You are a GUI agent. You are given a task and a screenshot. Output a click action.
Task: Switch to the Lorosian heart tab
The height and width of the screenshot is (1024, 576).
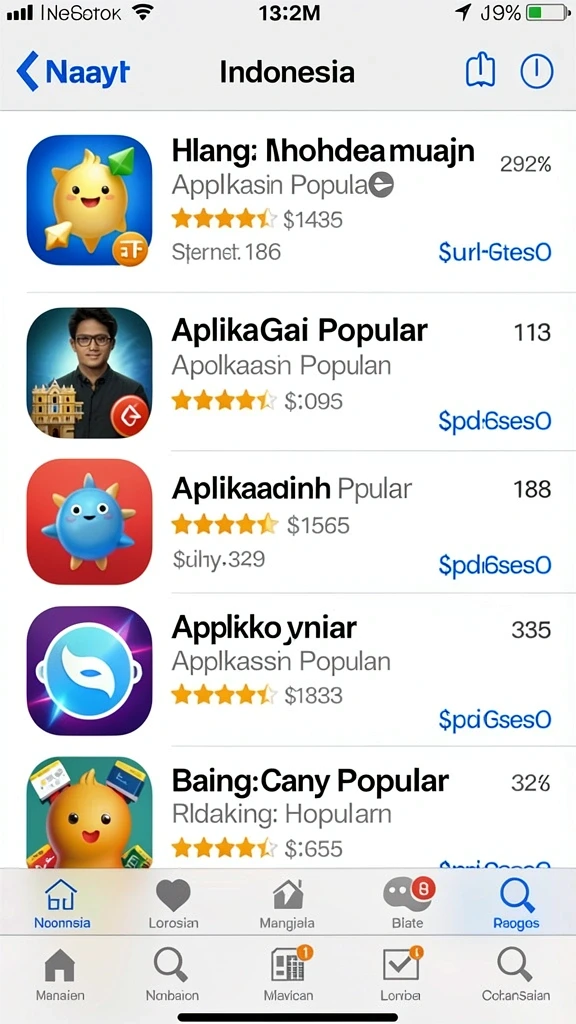[174, 903]
